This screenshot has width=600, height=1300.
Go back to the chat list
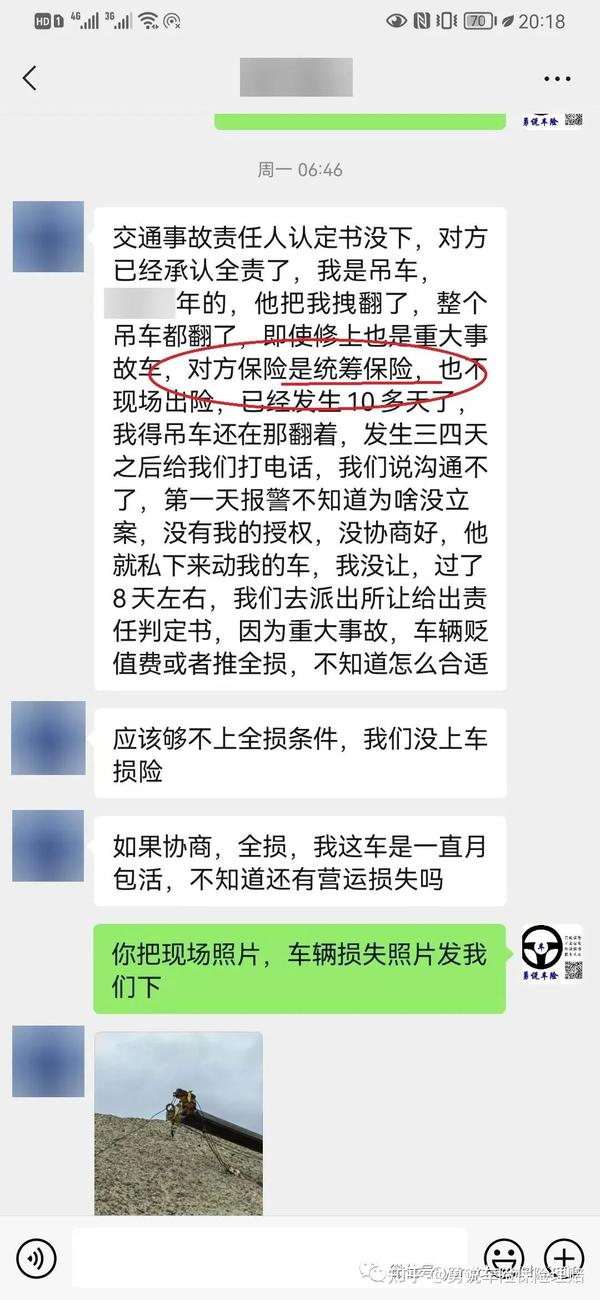[29, 78]
